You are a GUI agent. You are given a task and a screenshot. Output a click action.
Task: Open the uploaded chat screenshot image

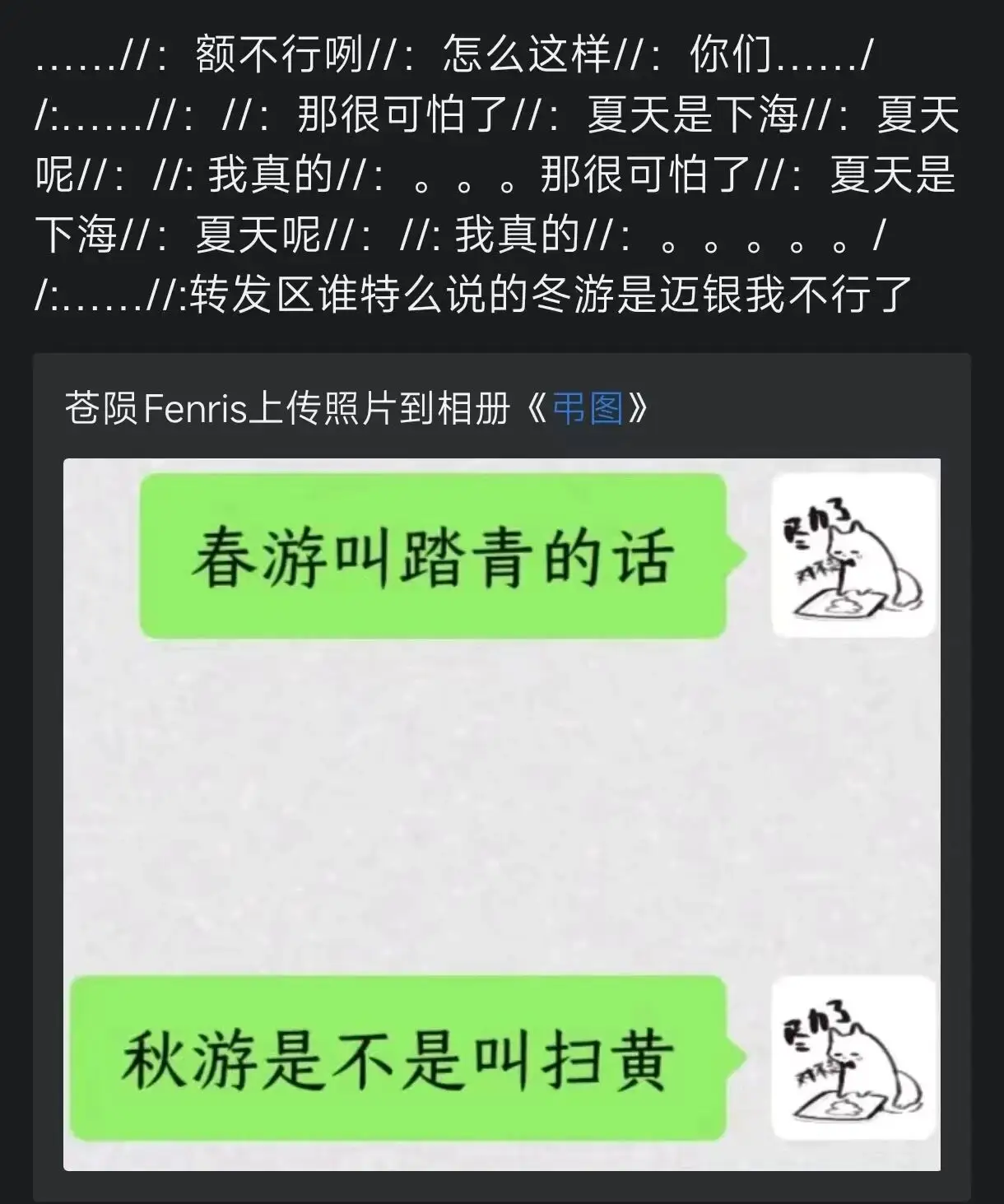502,814
